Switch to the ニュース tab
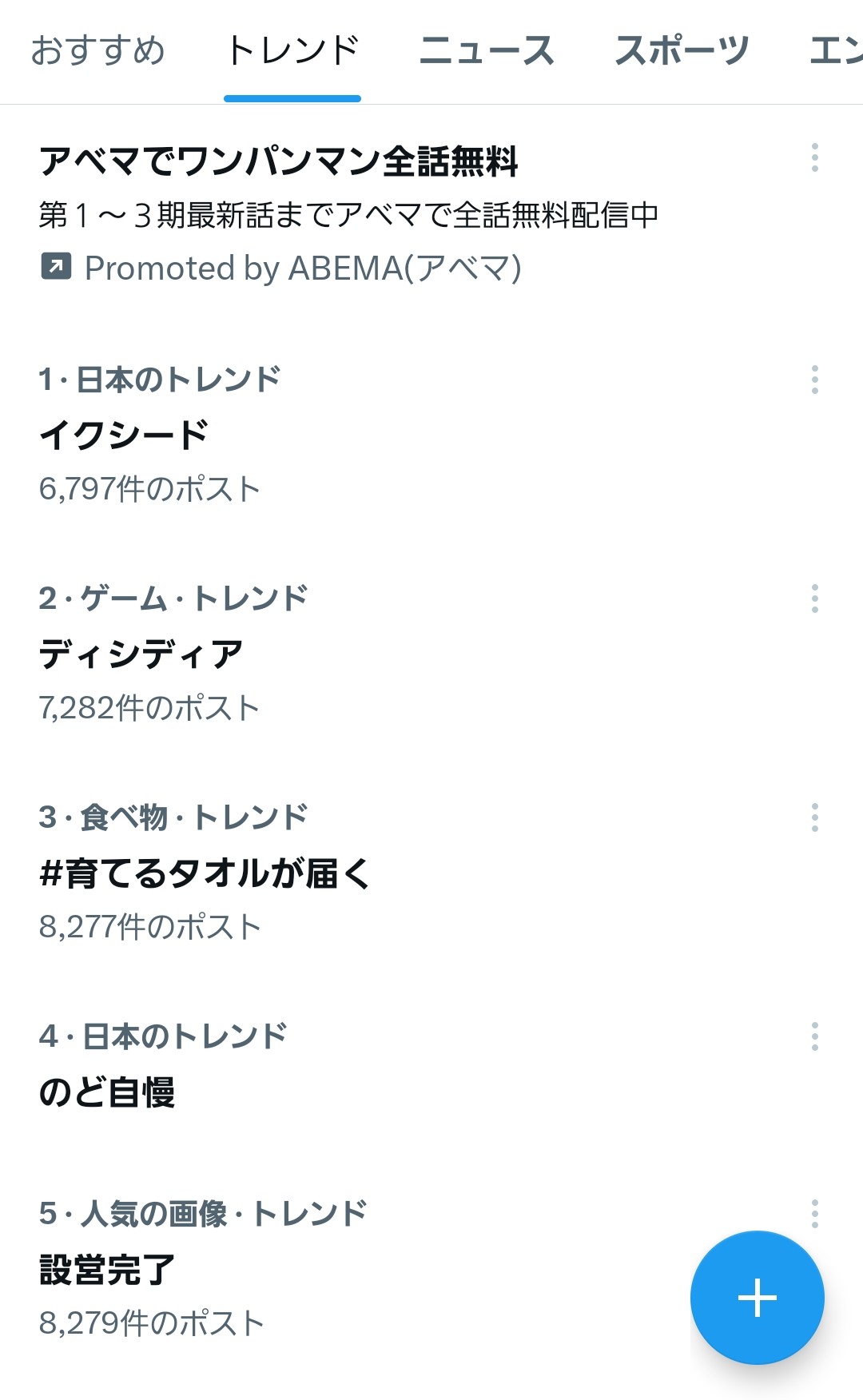863x1400 pixels. point(487,51)
